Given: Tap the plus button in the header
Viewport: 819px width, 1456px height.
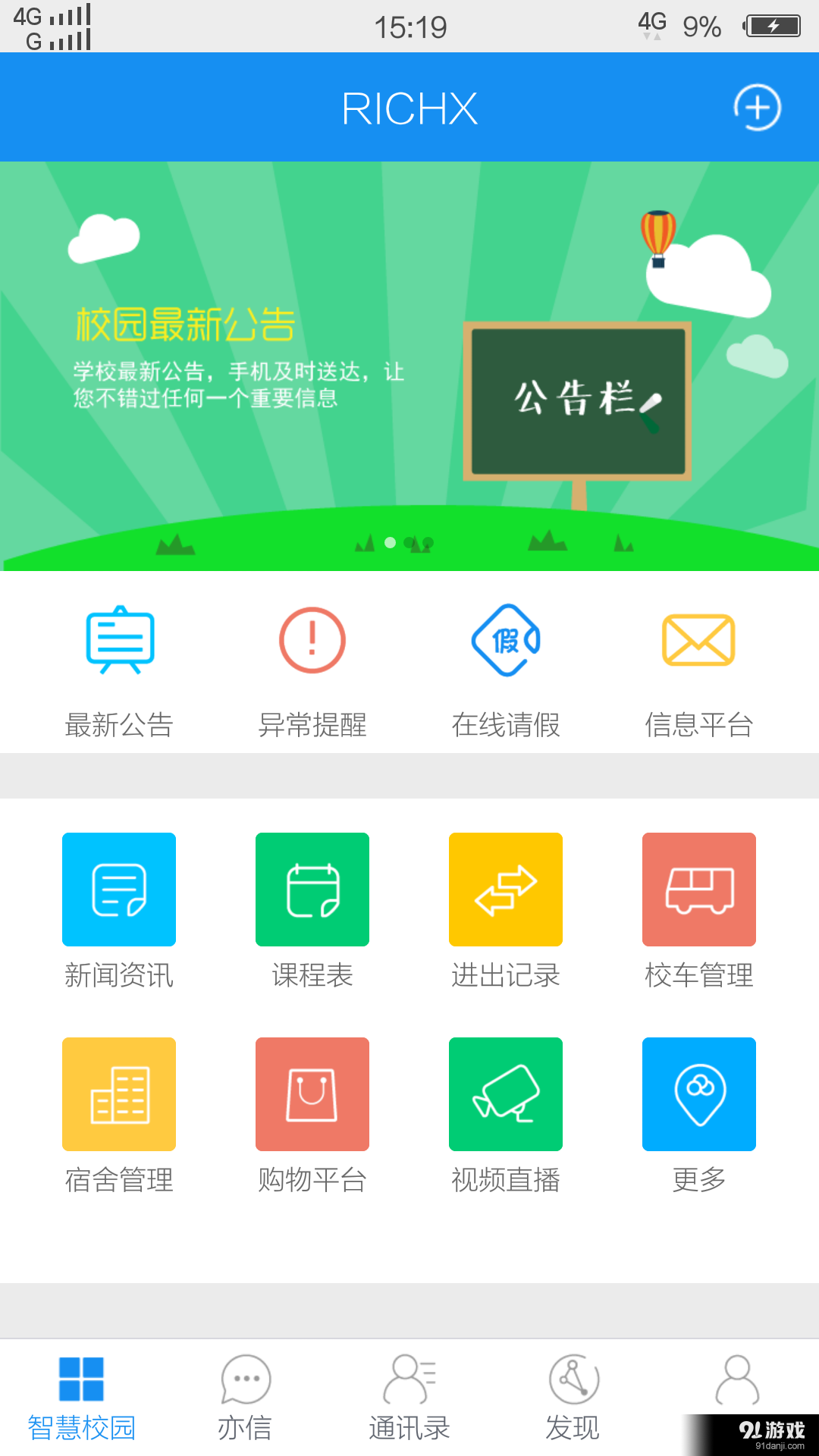Looking at the screenshot, I should 758,108.
